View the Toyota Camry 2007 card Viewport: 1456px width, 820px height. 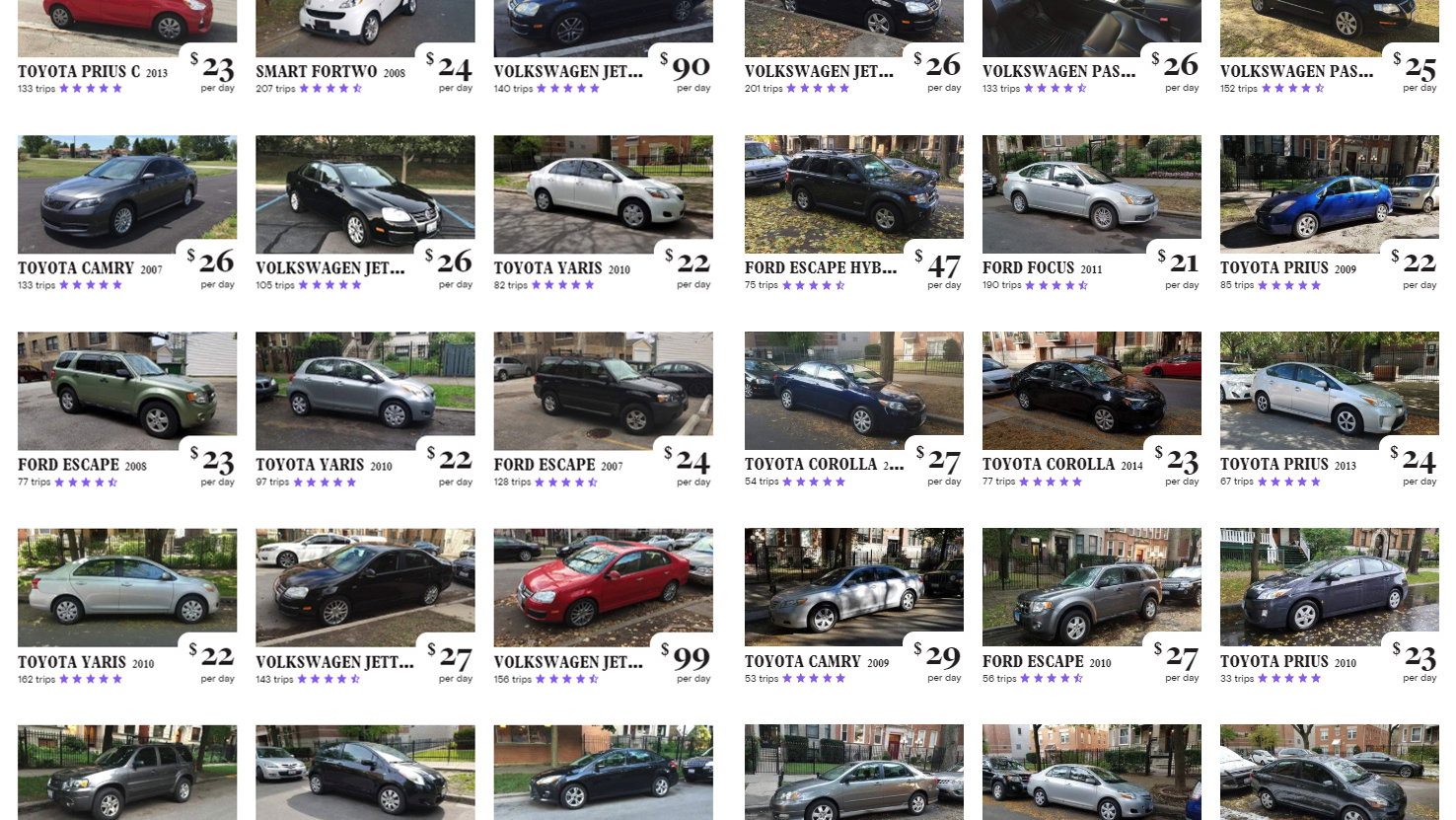point(126,194)
